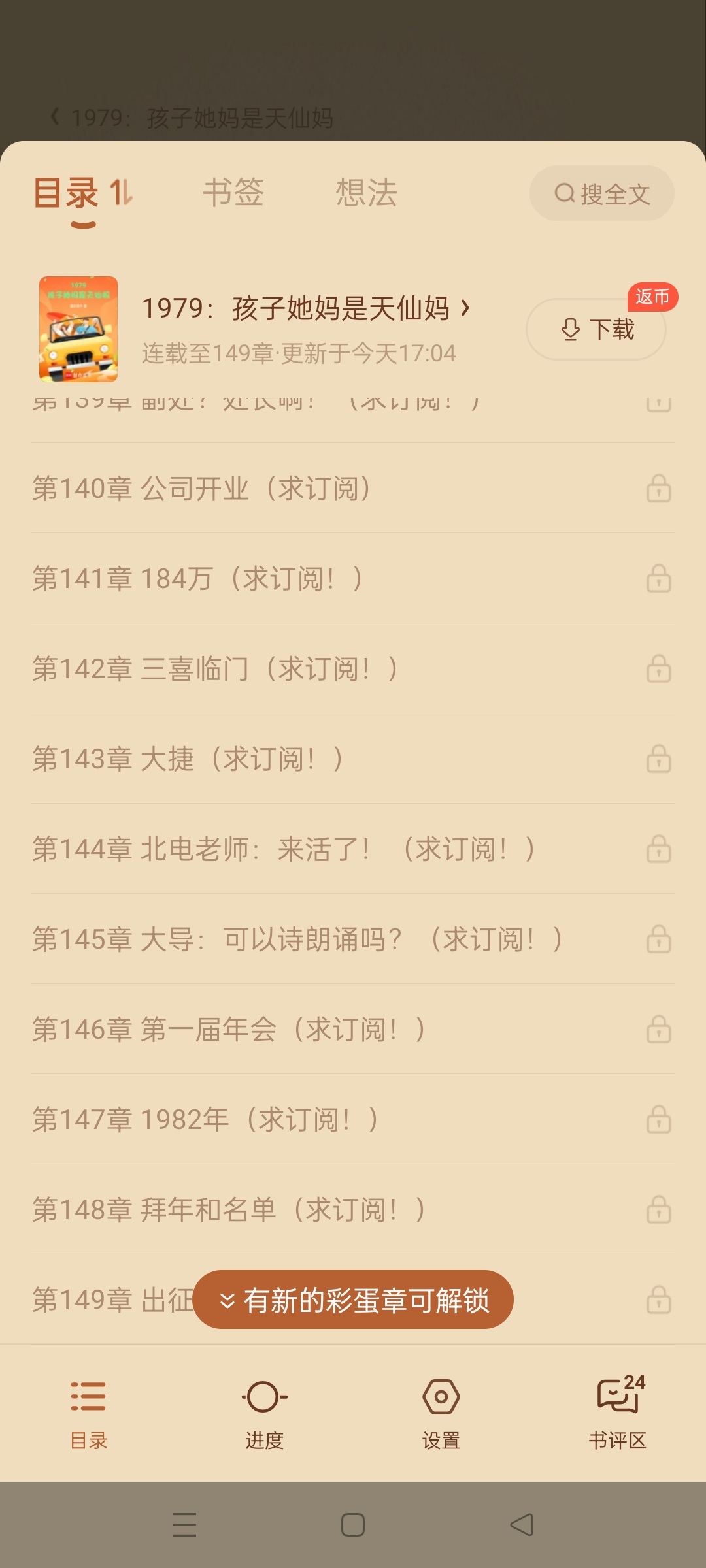The image size is (706, 1568).
Task: Tap the 下载 download button
Action: (x=596, y=329)
